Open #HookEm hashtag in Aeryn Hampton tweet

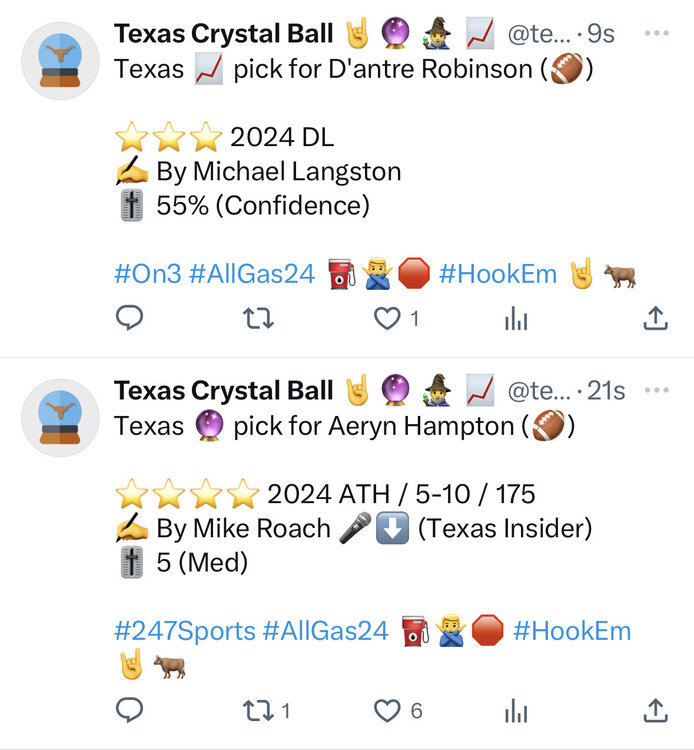click(x=571, y=631)
